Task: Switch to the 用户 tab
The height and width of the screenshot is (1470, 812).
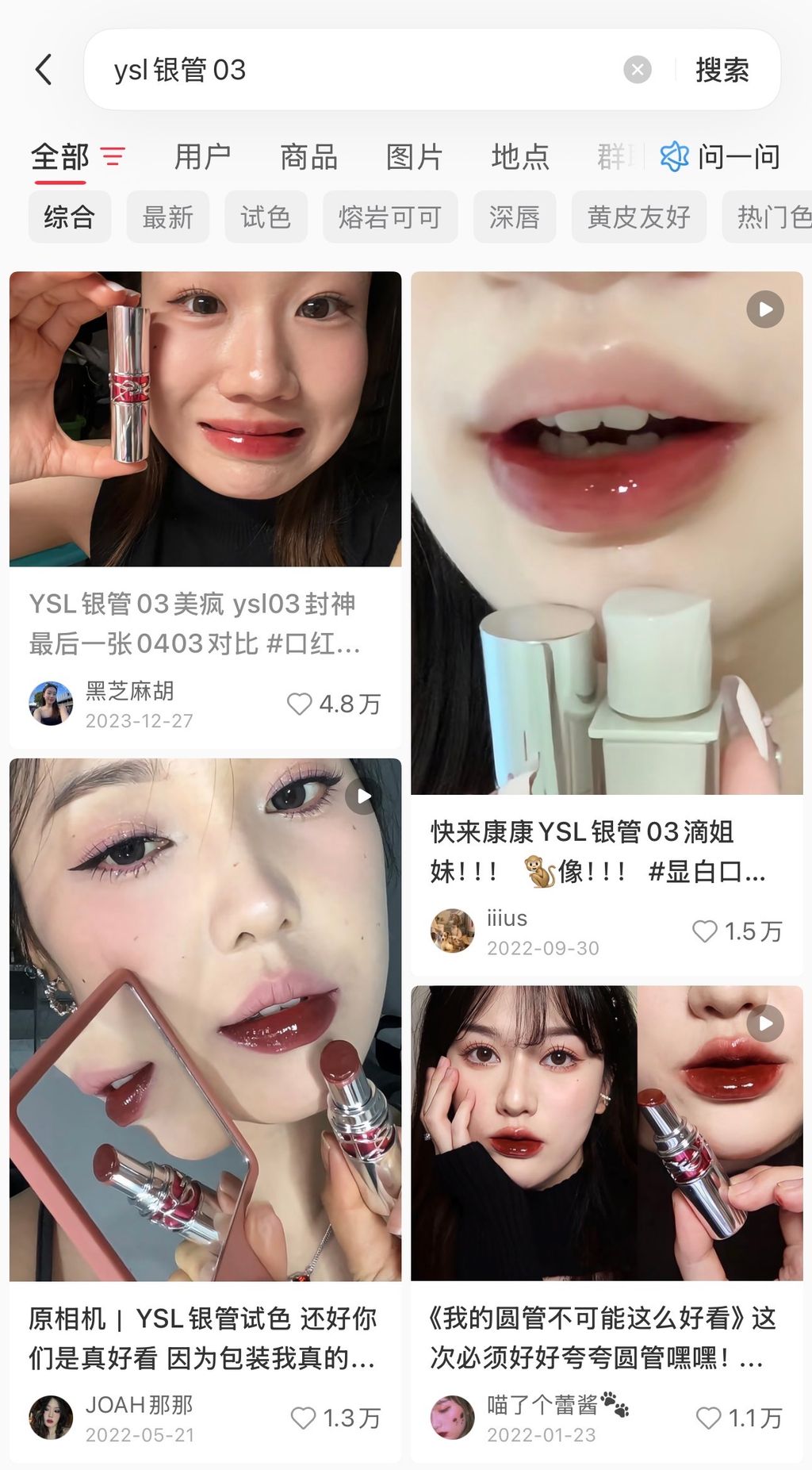Action: tap(202, 156)
